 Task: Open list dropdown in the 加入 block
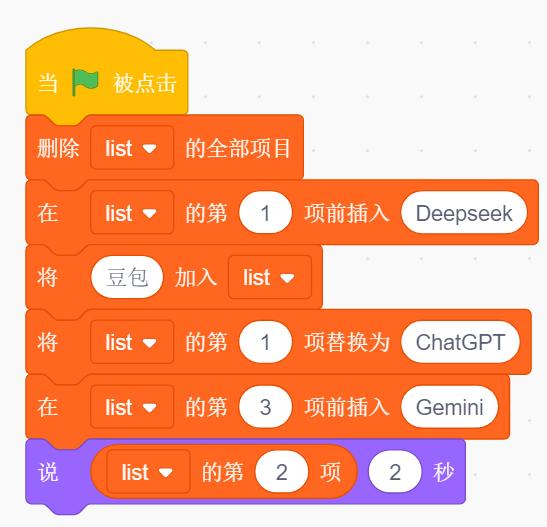click(270, 277)
